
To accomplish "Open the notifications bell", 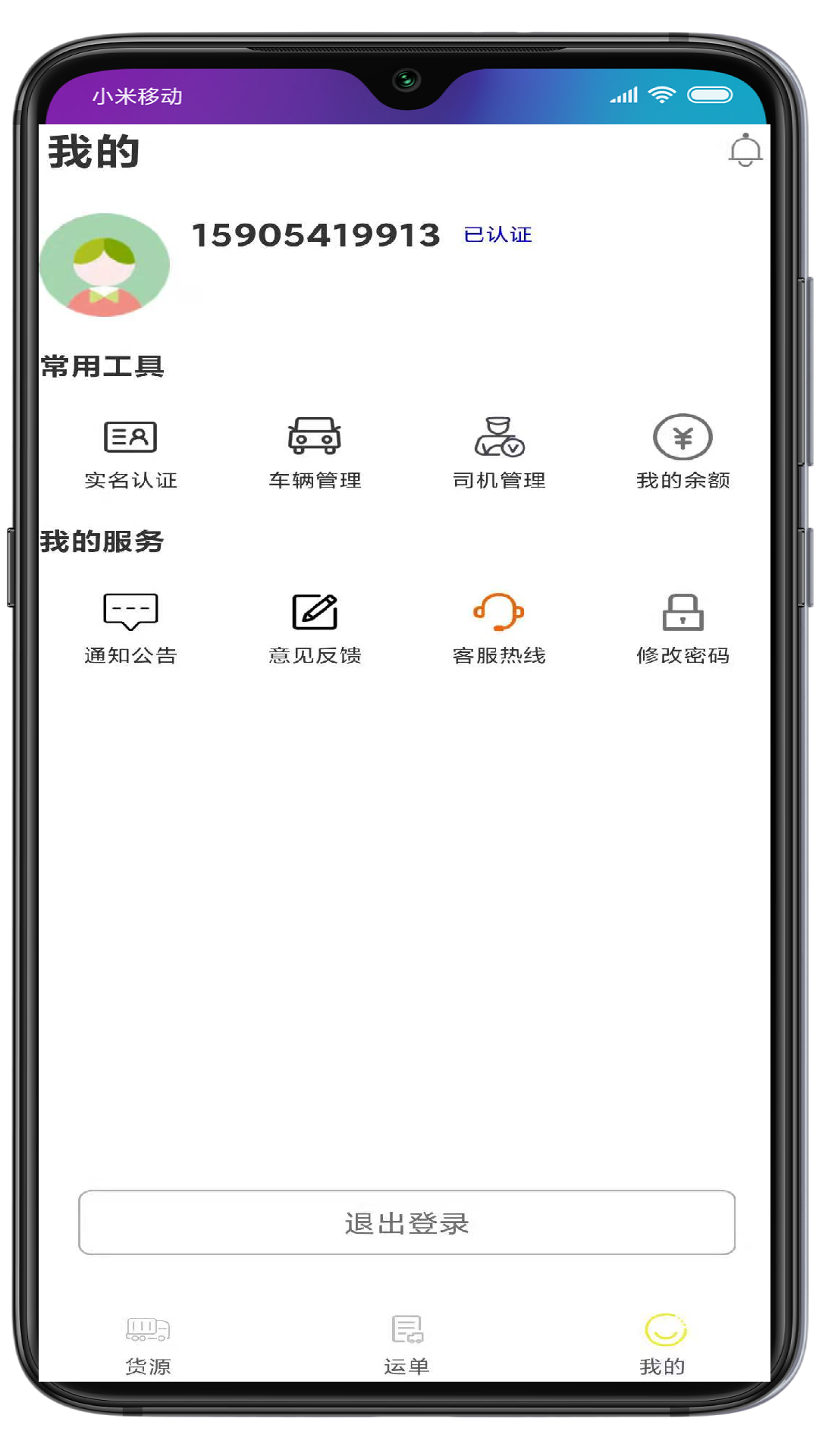I will click(745, 151).
